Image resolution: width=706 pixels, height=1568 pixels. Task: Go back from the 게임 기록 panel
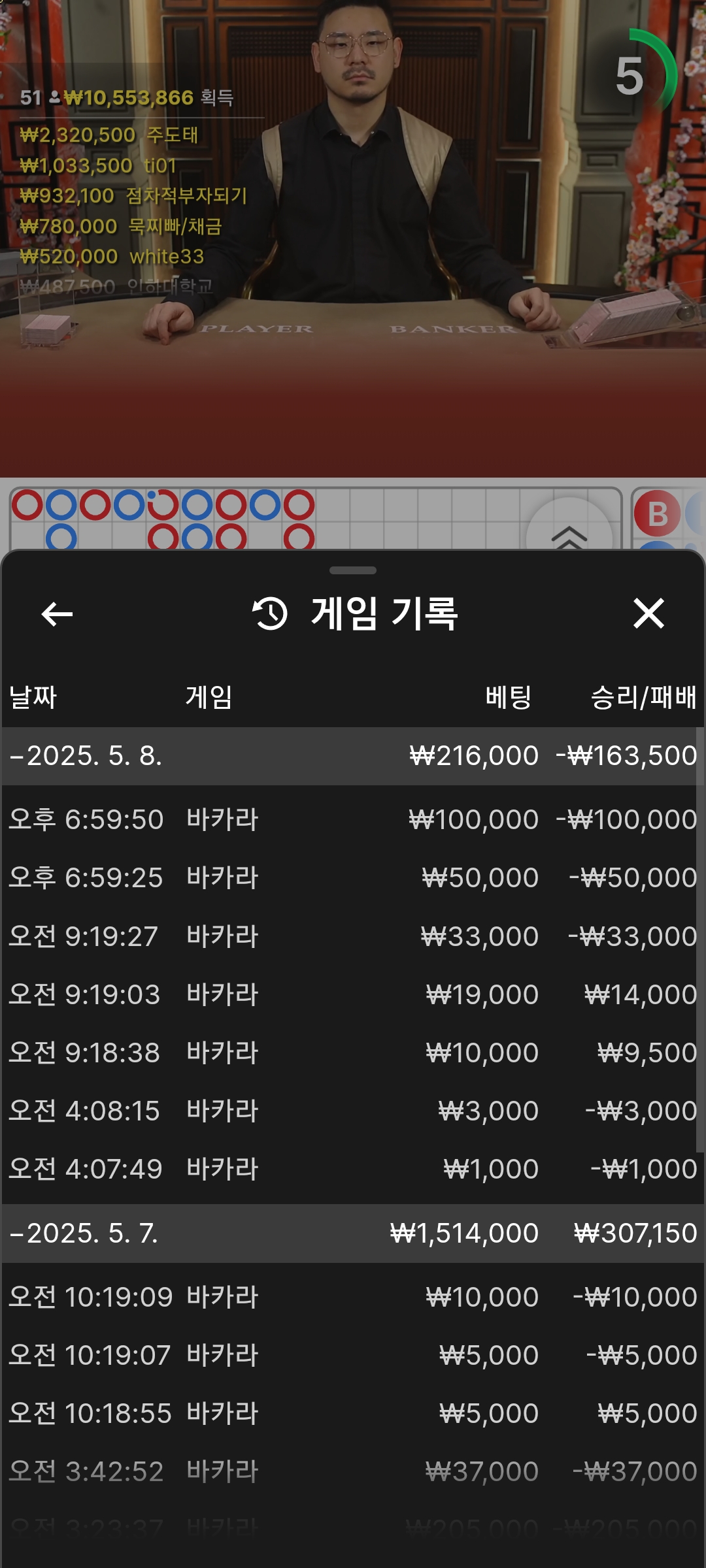point(57,614)
